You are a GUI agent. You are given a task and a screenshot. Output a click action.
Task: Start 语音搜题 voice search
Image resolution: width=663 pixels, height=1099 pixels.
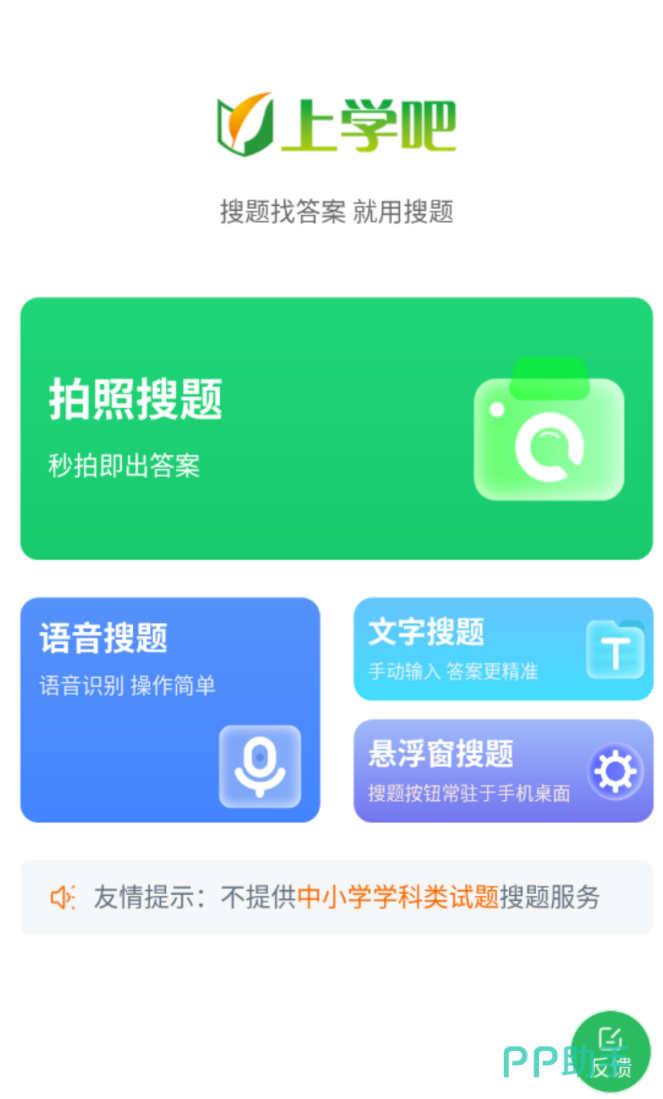[170, 709]
